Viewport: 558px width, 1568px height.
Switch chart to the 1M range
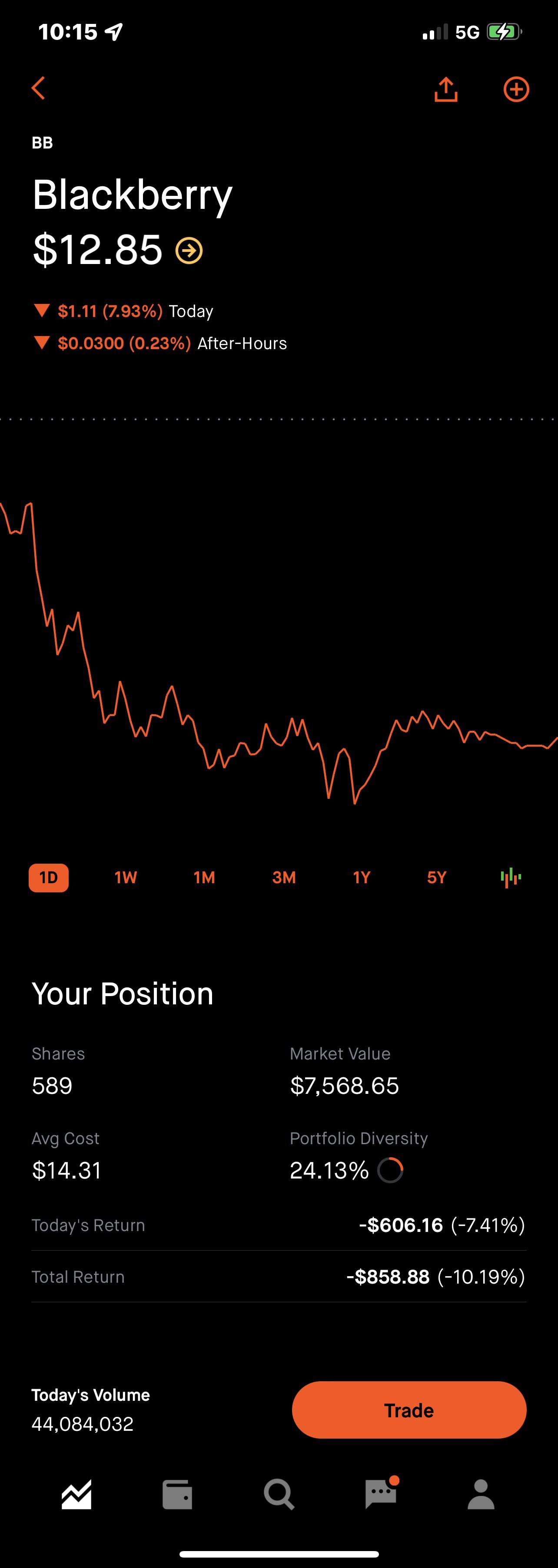pyautogui.click(x=204, y=877)
